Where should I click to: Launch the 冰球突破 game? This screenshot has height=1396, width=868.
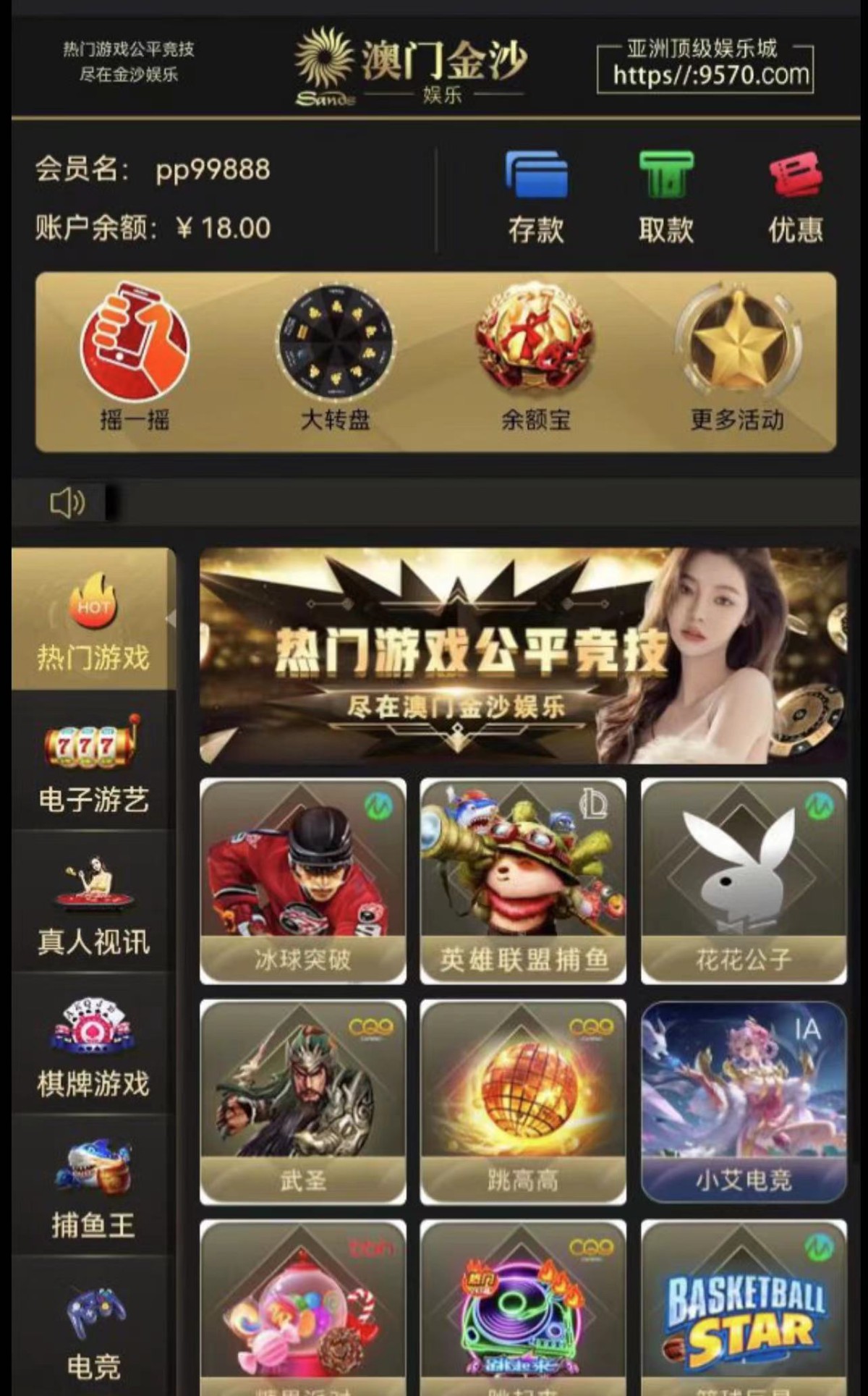click(x=302, y=881)
